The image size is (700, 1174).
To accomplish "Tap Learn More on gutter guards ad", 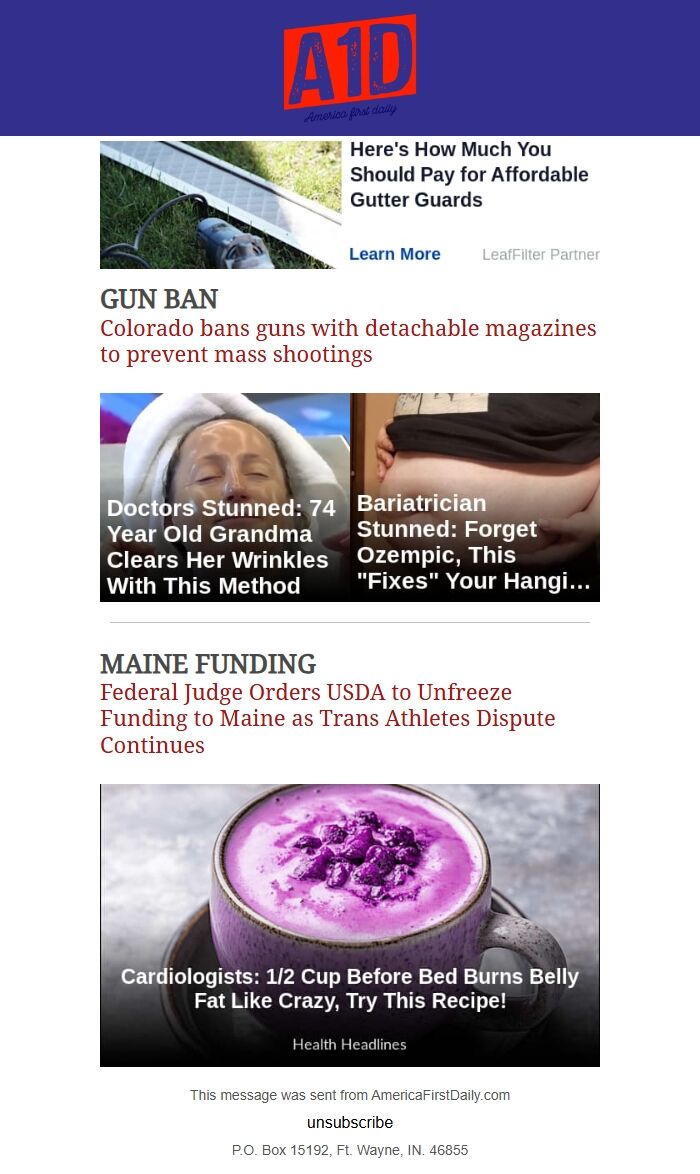I will coord(394,254).
